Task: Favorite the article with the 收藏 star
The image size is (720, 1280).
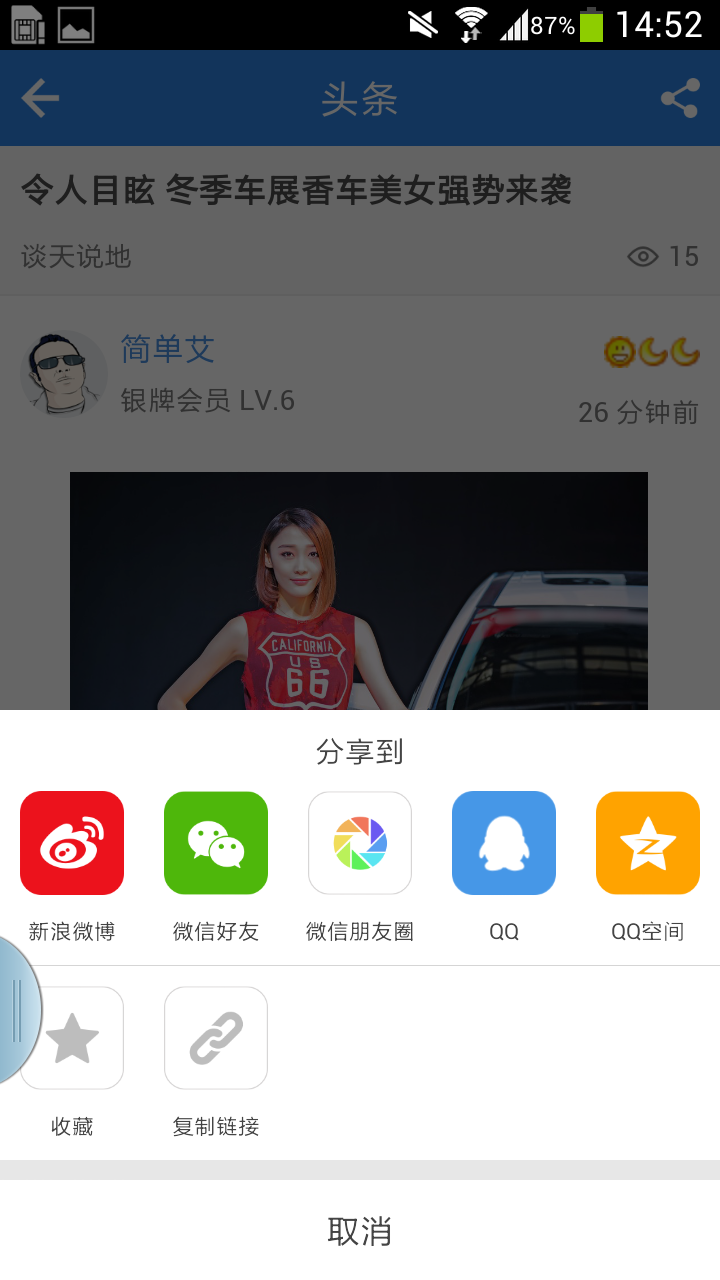Action: (71, 1037)
